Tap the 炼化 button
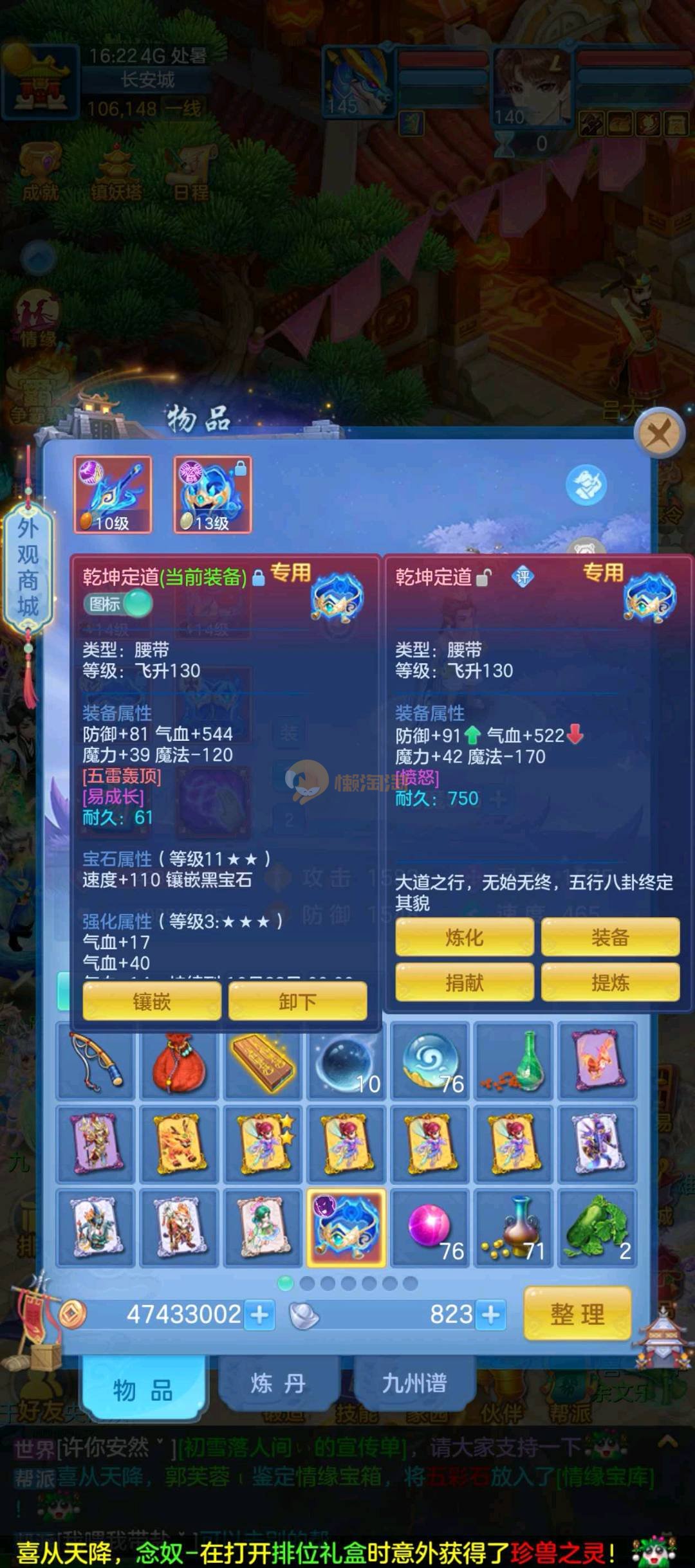The width and height of the screenshot is (695, 1568). click(x=464, y=938)
